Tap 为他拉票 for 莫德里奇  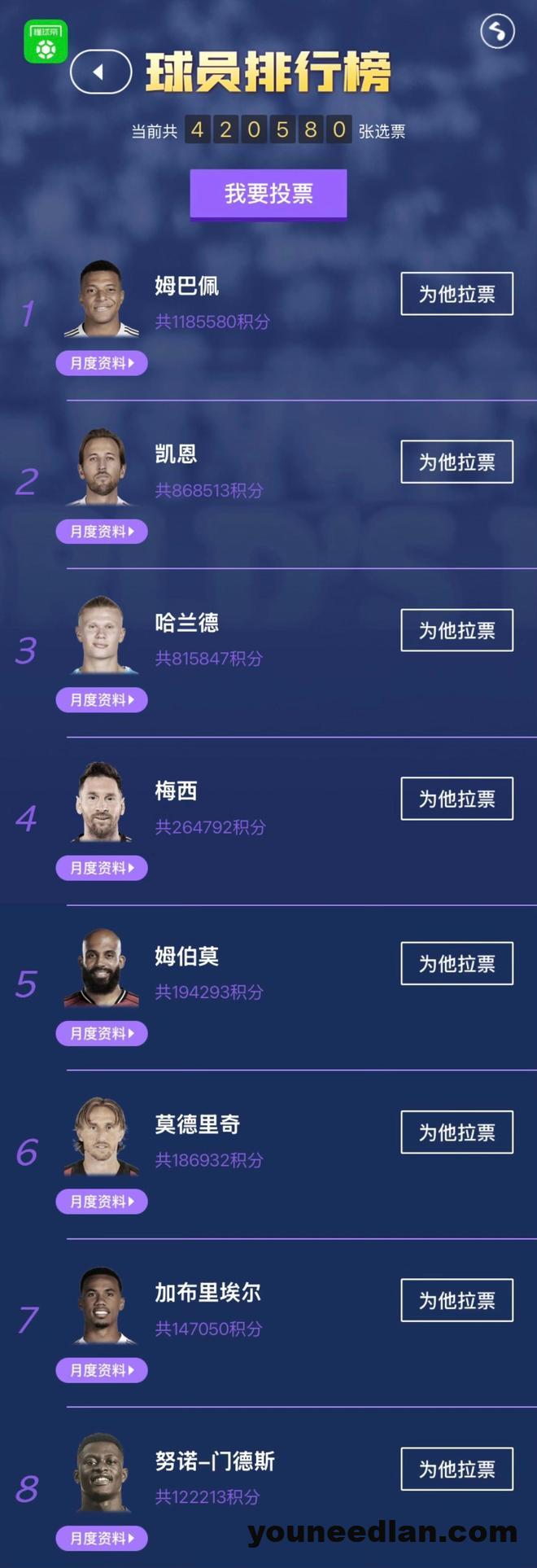[x=456, y=1132]
